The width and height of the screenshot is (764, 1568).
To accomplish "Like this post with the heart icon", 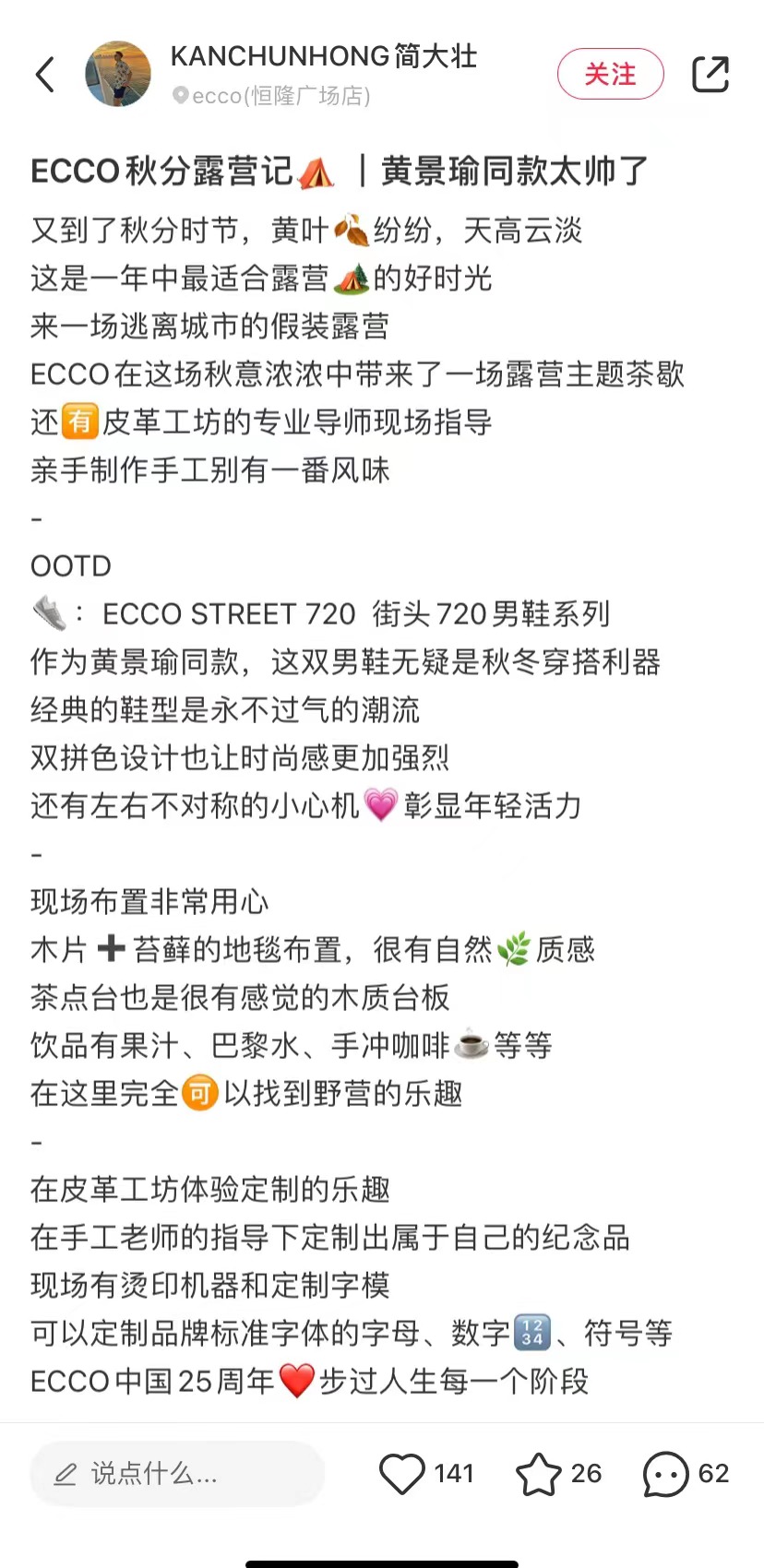I will [402, 1473].
